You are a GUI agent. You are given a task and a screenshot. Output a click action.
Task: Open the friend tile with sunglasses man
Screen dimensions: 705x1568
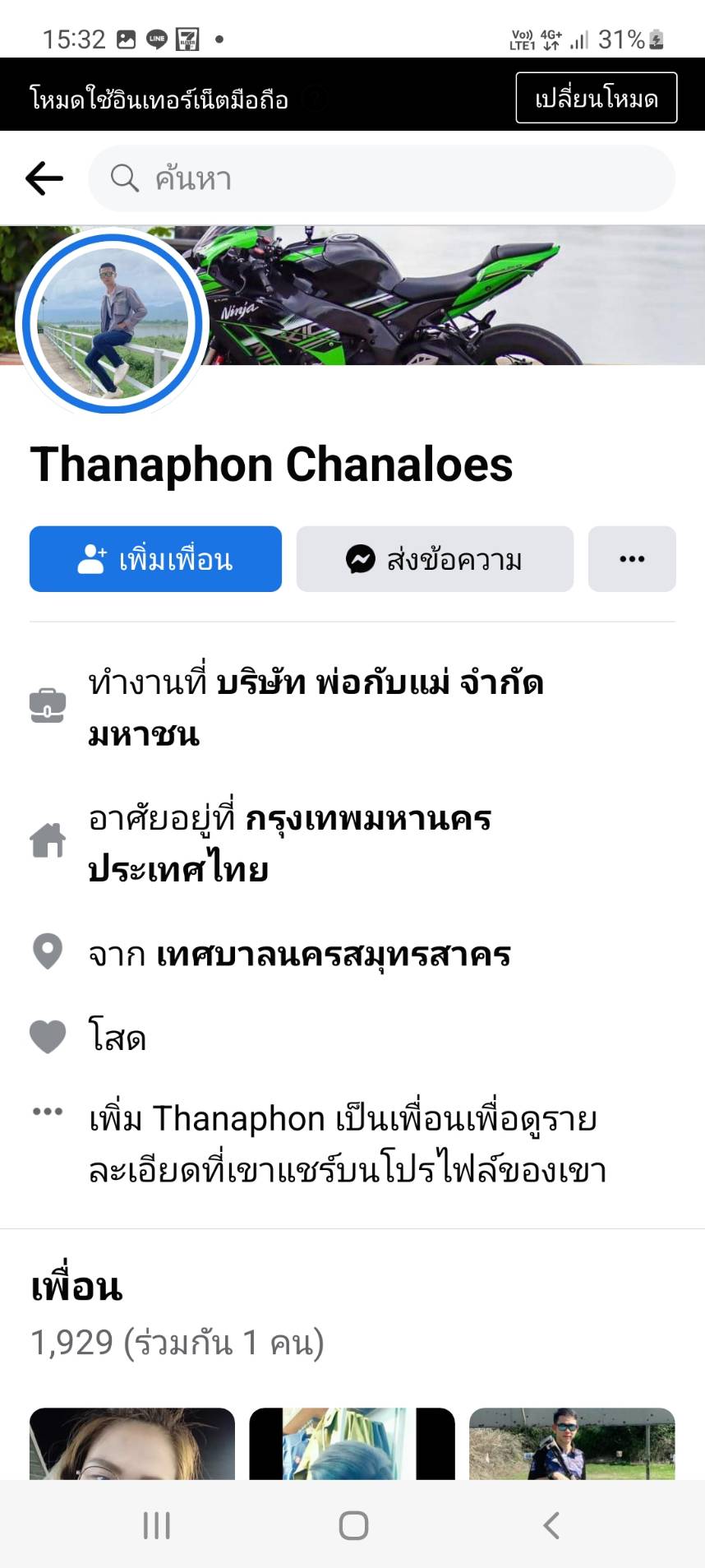571,1444
